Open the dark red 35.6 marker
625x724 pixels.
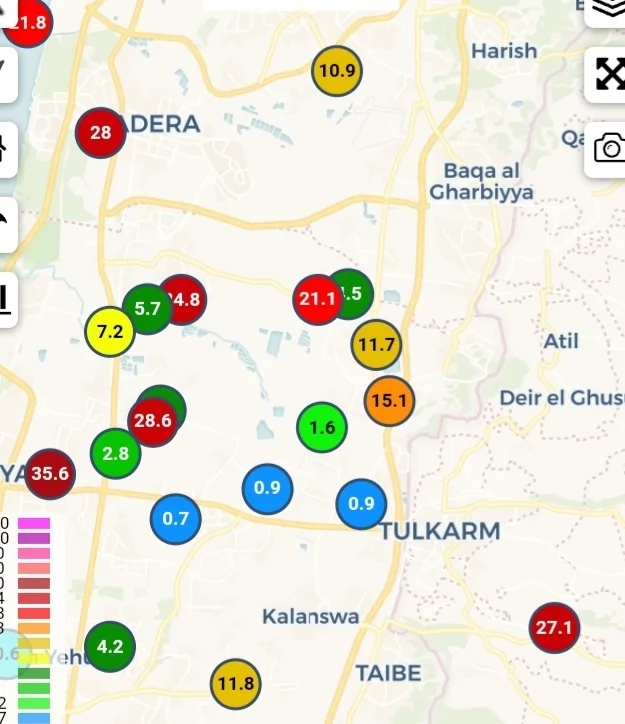pos(49,474)
